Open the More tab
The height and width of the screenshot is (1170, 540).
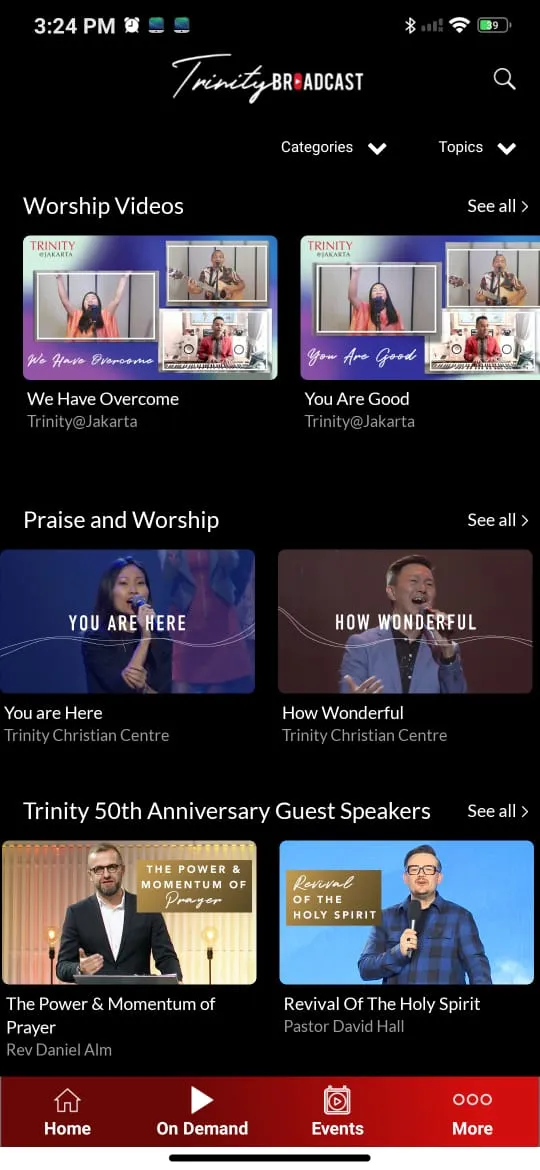pyautogui.click(x=472, y=1112)
